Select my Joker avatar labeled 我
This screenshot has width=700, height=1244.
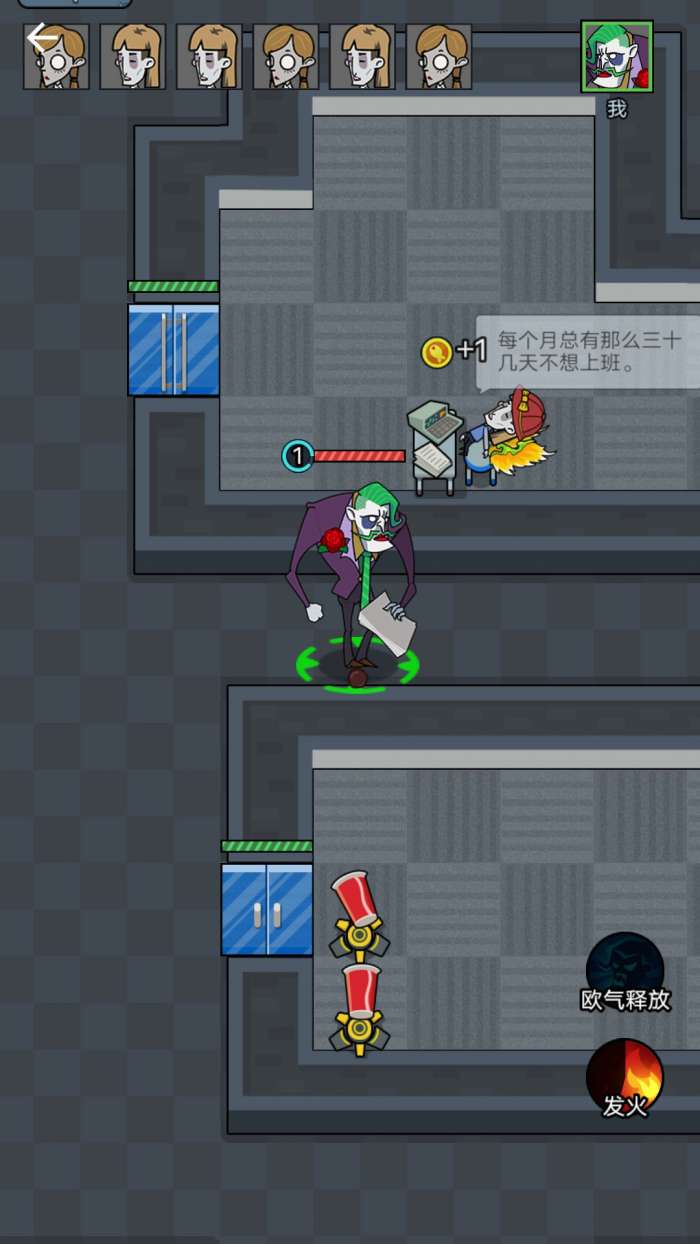pos(617,57)
